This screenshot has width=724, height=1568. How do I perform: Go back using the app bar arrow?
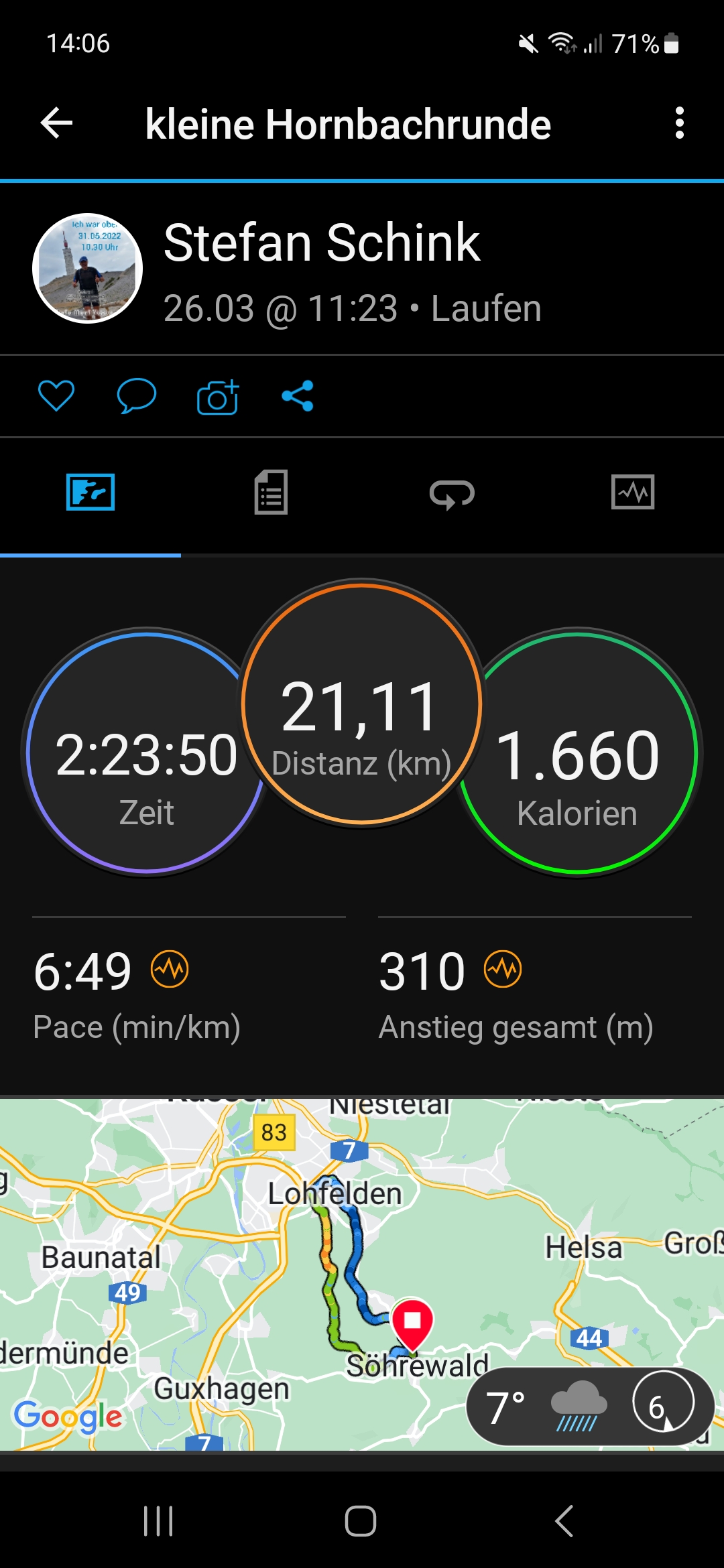click(57, 124)
